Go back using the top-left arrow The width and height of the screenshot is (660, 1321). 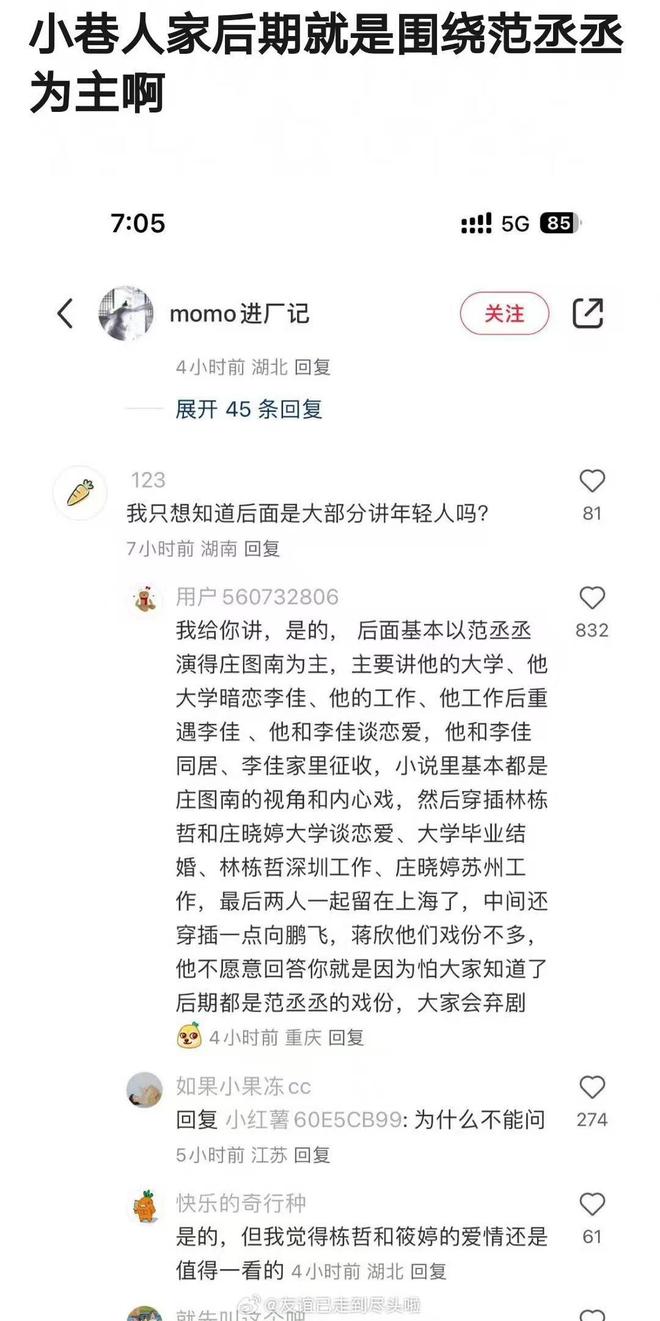pyautogui.click(x=66, y=314)
